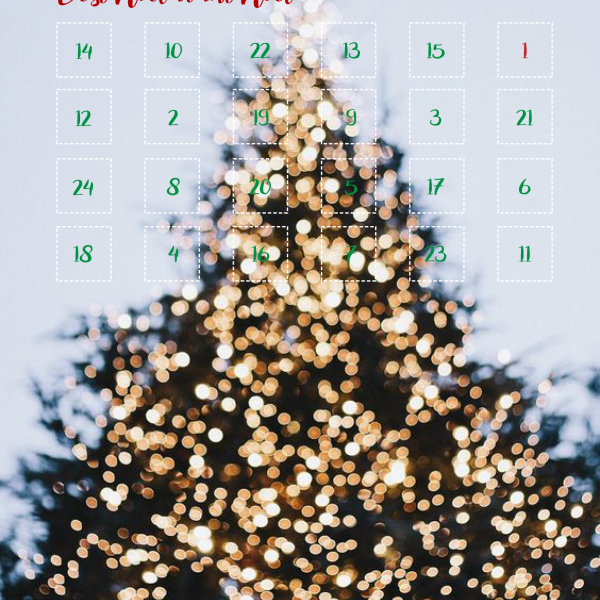Viewport: 600px width, 600px height.
Task: Open advent door number 23
Action: tap(436, 254)
